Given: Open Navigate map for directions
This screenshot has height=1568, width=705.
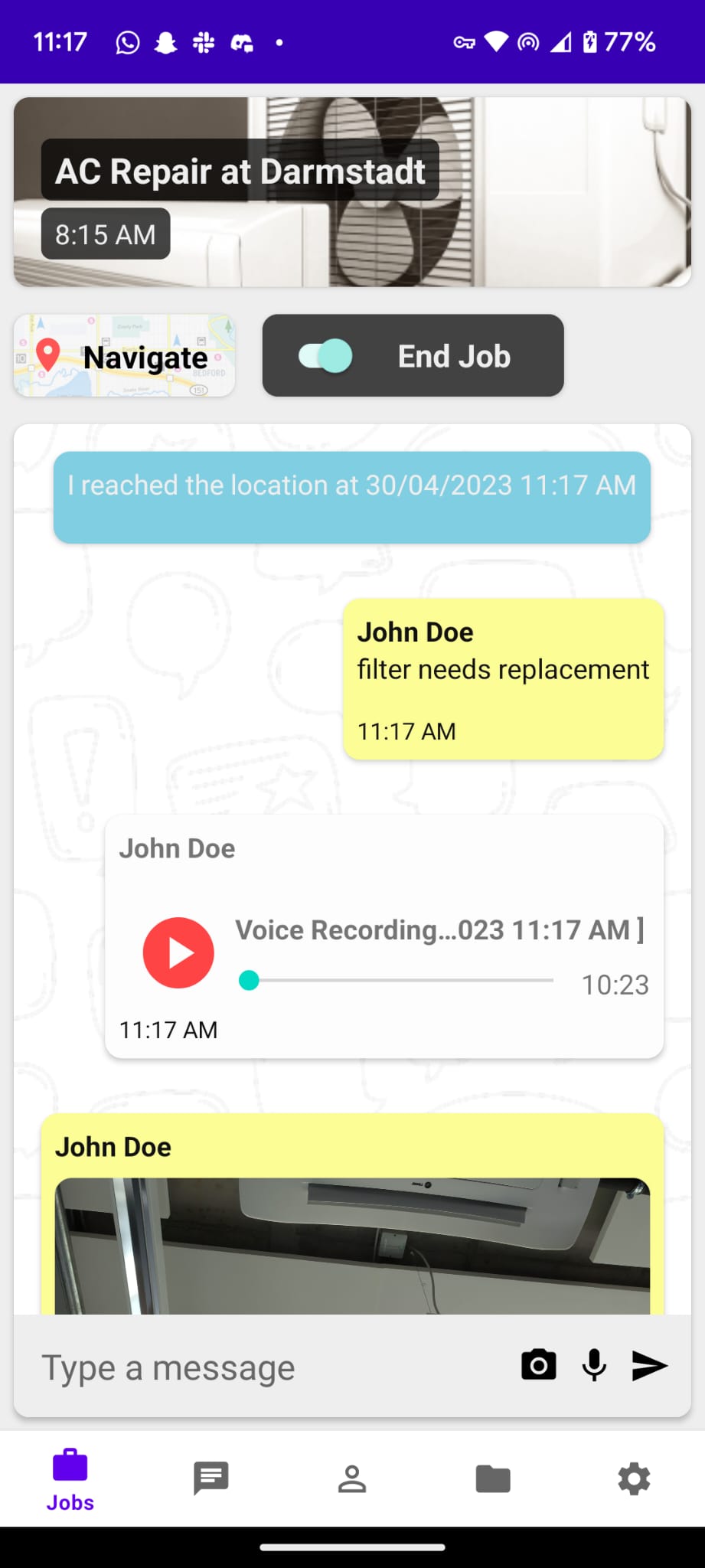Looking at the screenshot, I should point(124,356).
